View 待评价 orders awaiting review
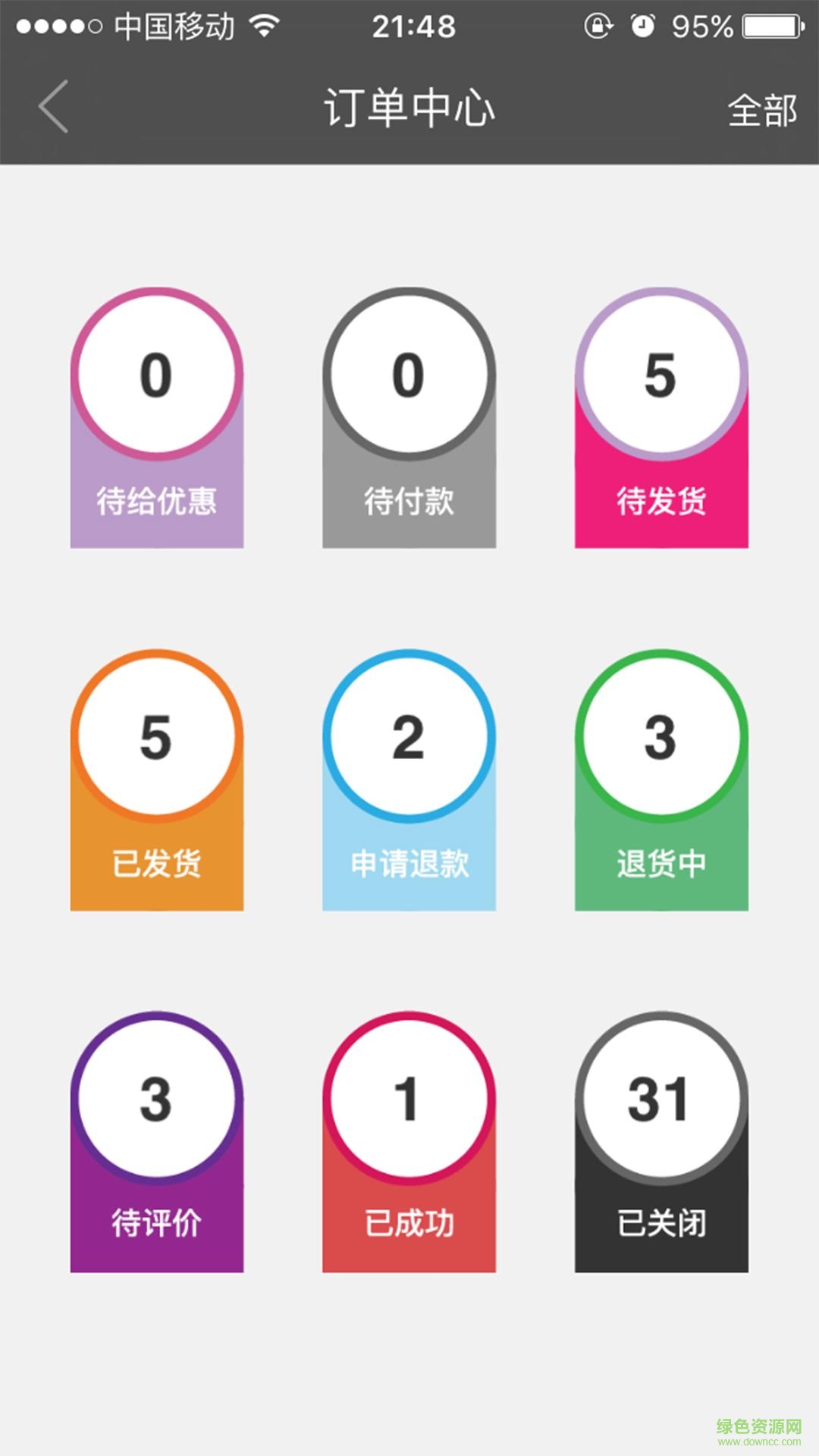Screen dimensions: 819x1456 click(157, 1143)
